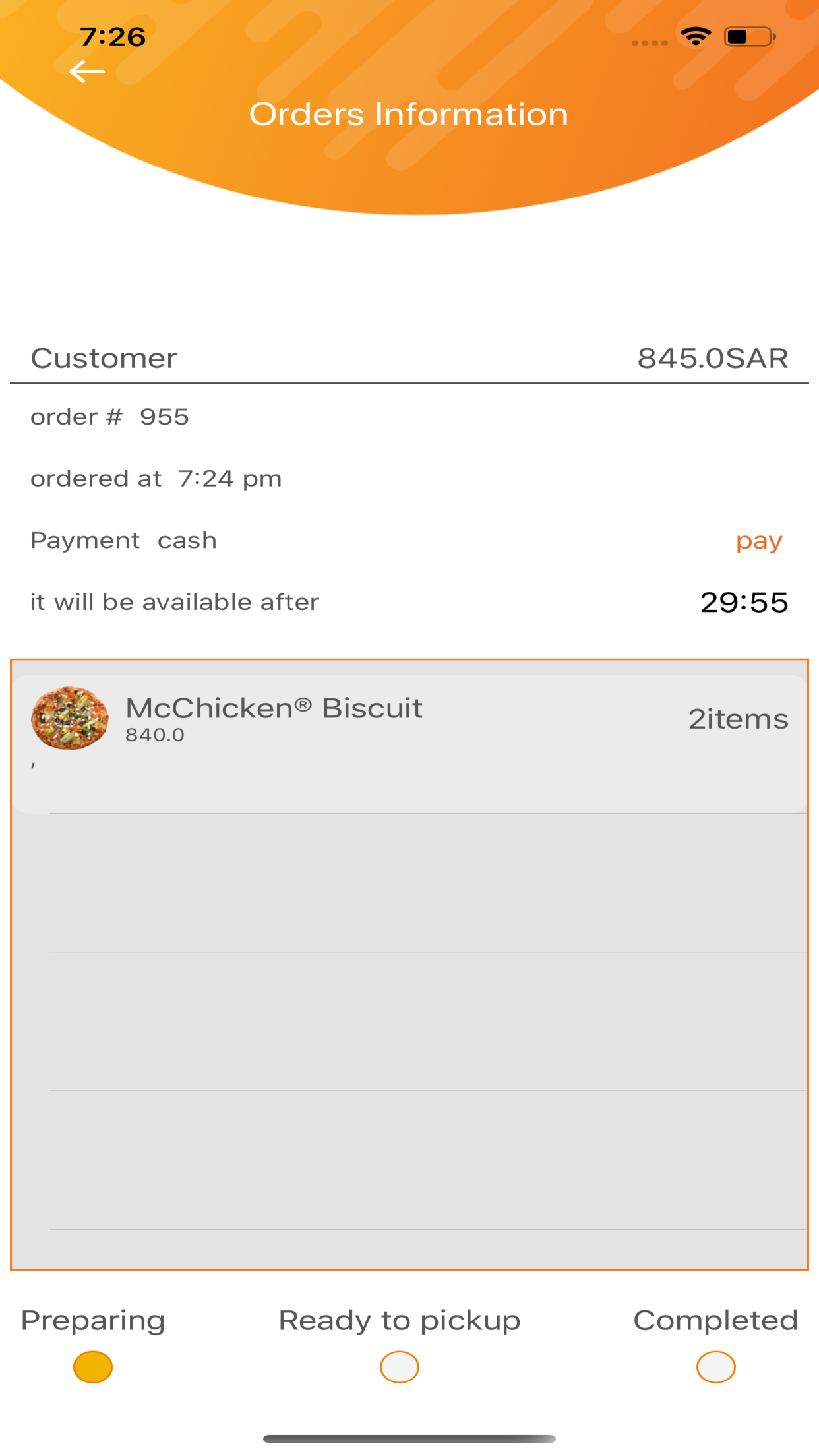The height and width of the screenshot is (1456, 819).
Task: Go back using the arrow icon
Action: click(87, 71)
